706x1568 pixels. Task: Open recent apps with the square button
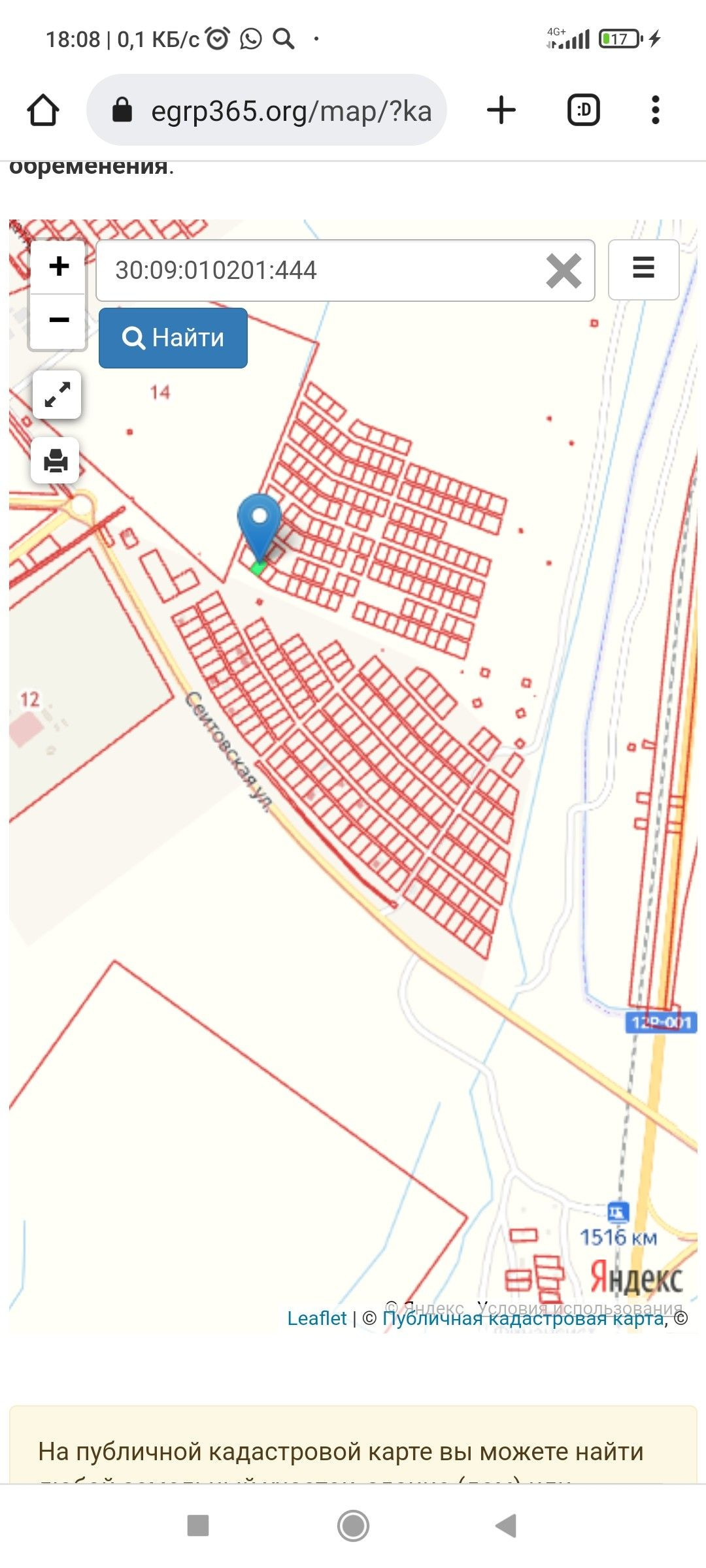[x=198, y=1526]
